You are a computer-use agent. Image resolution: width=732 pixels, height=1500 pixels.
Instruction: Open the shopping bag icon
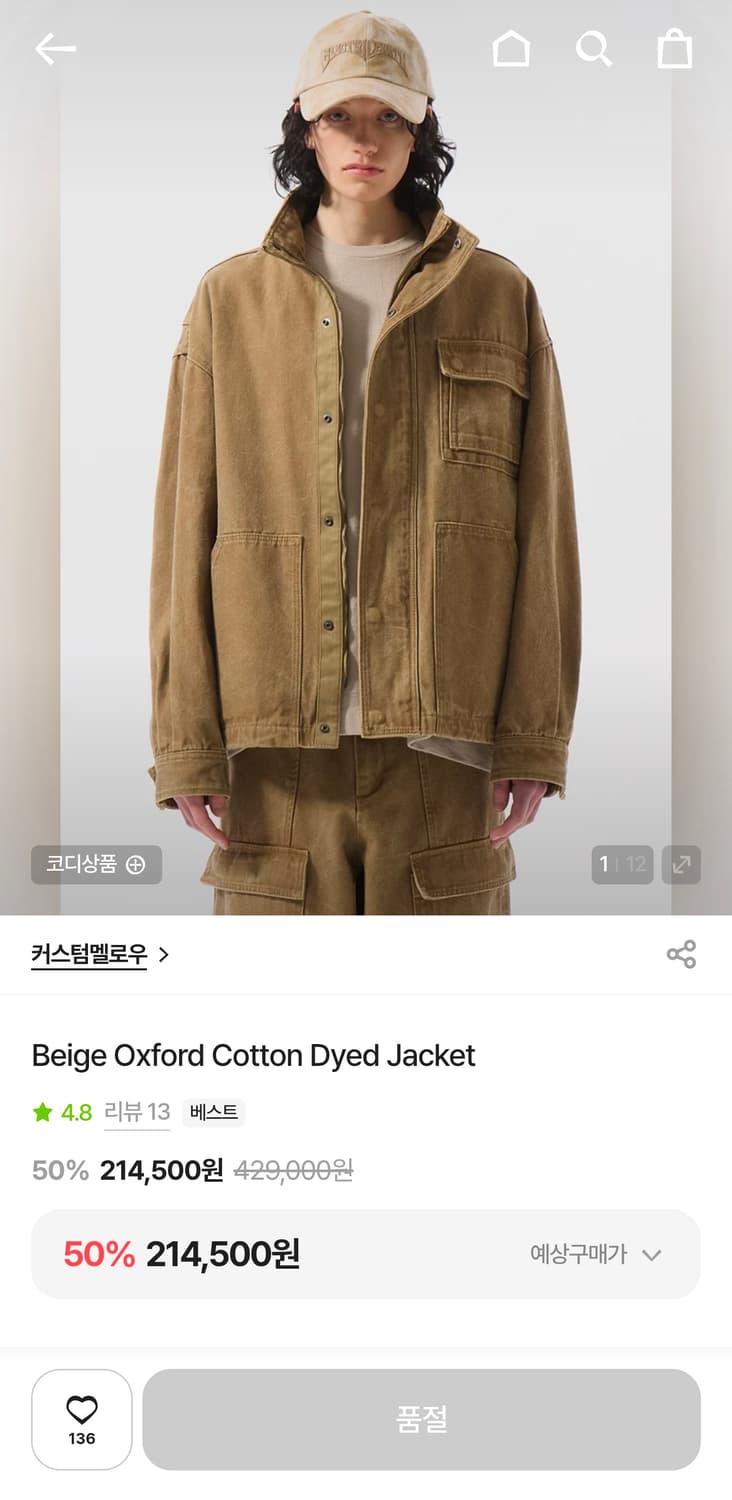tap(674, 47)
